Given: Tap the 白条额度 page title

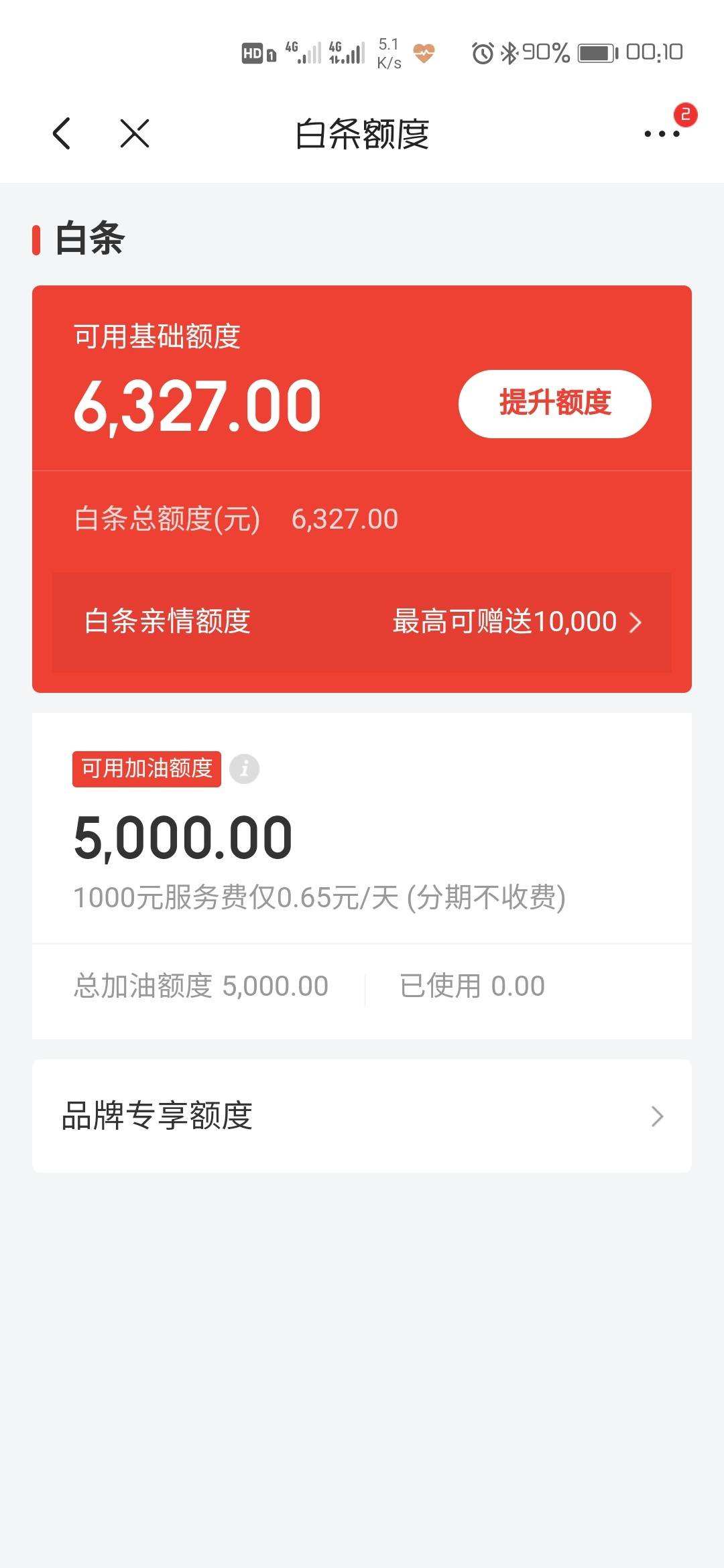Looking at the screenshot, I should 362,133.
